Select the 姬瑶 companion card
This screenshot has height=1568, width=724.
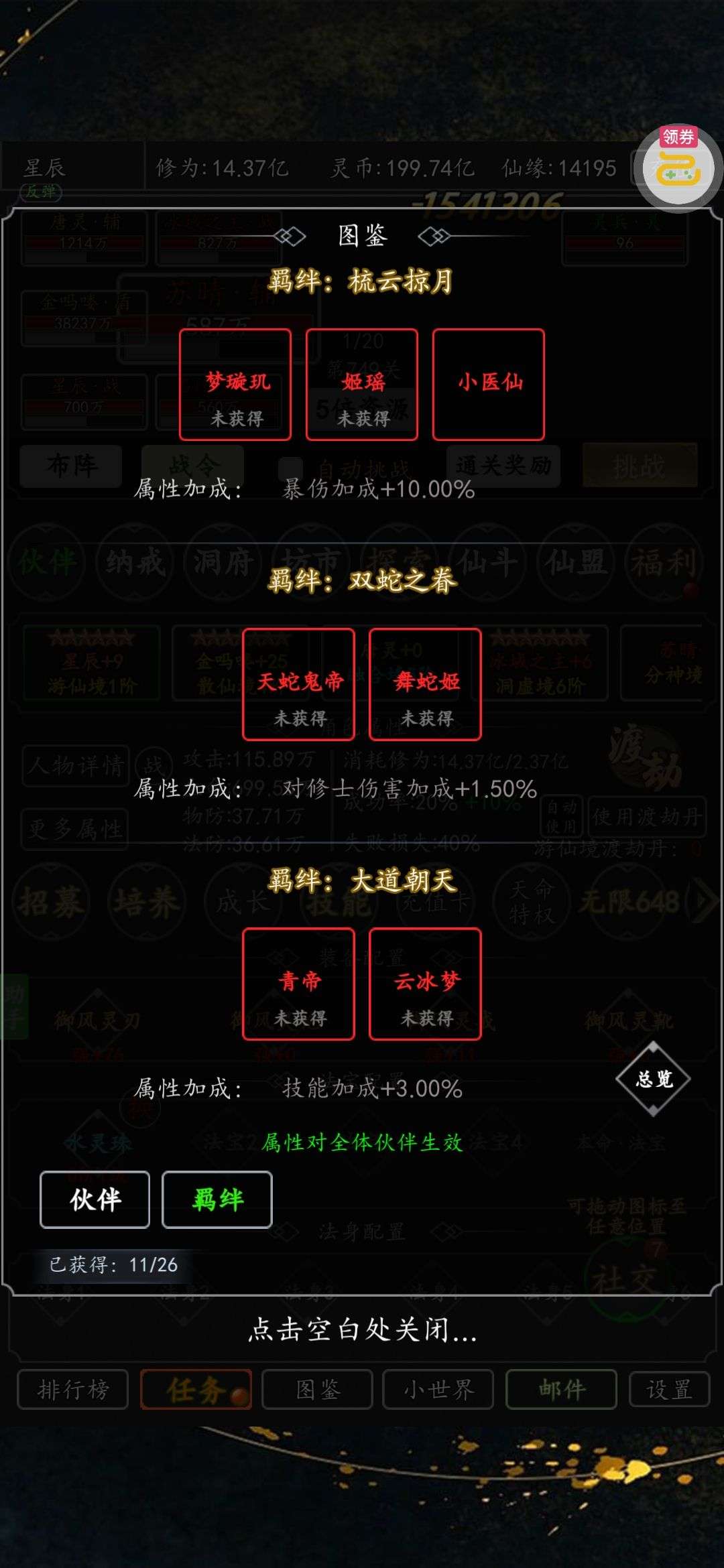pos(362,385)
